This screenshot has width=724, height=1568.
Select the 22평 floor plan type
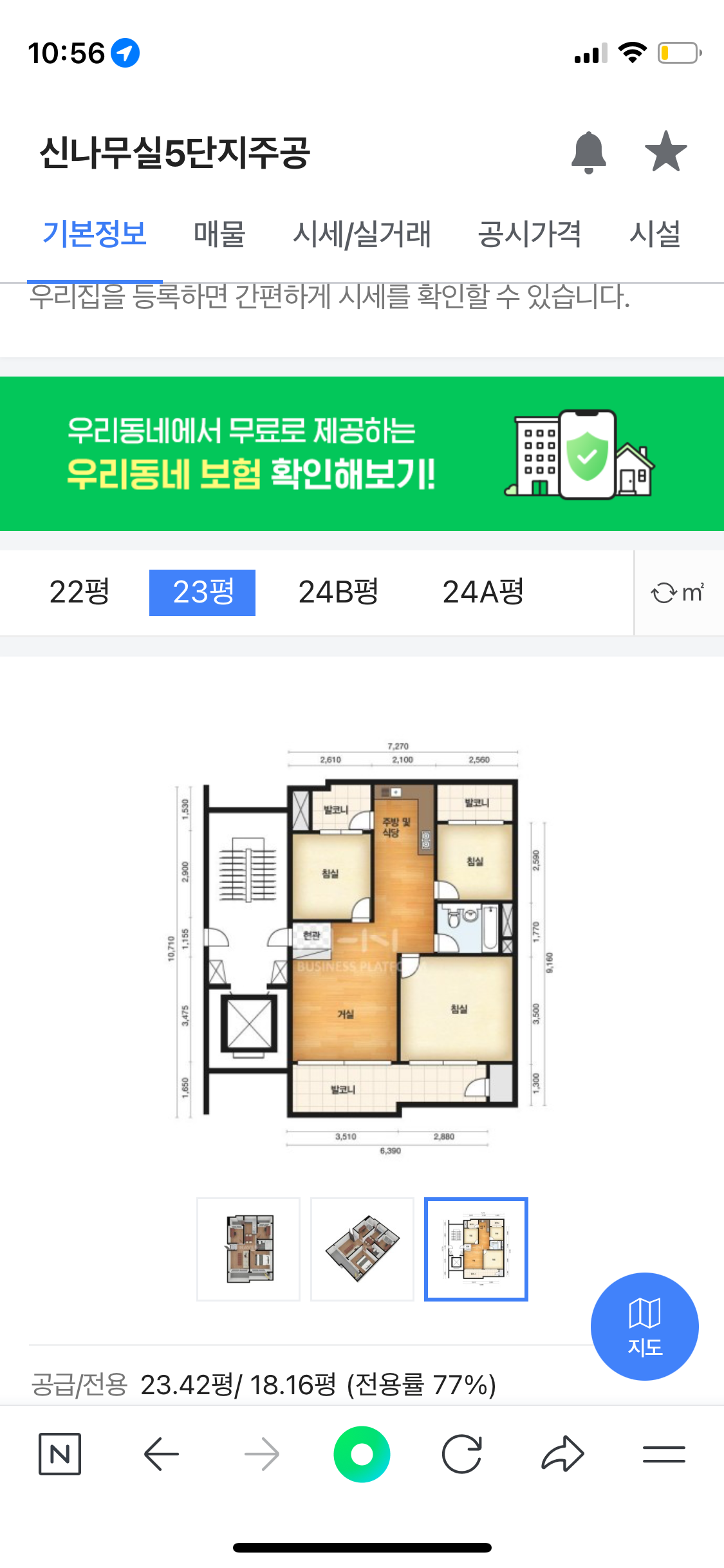pyautogui.click(x=80, y=592)
